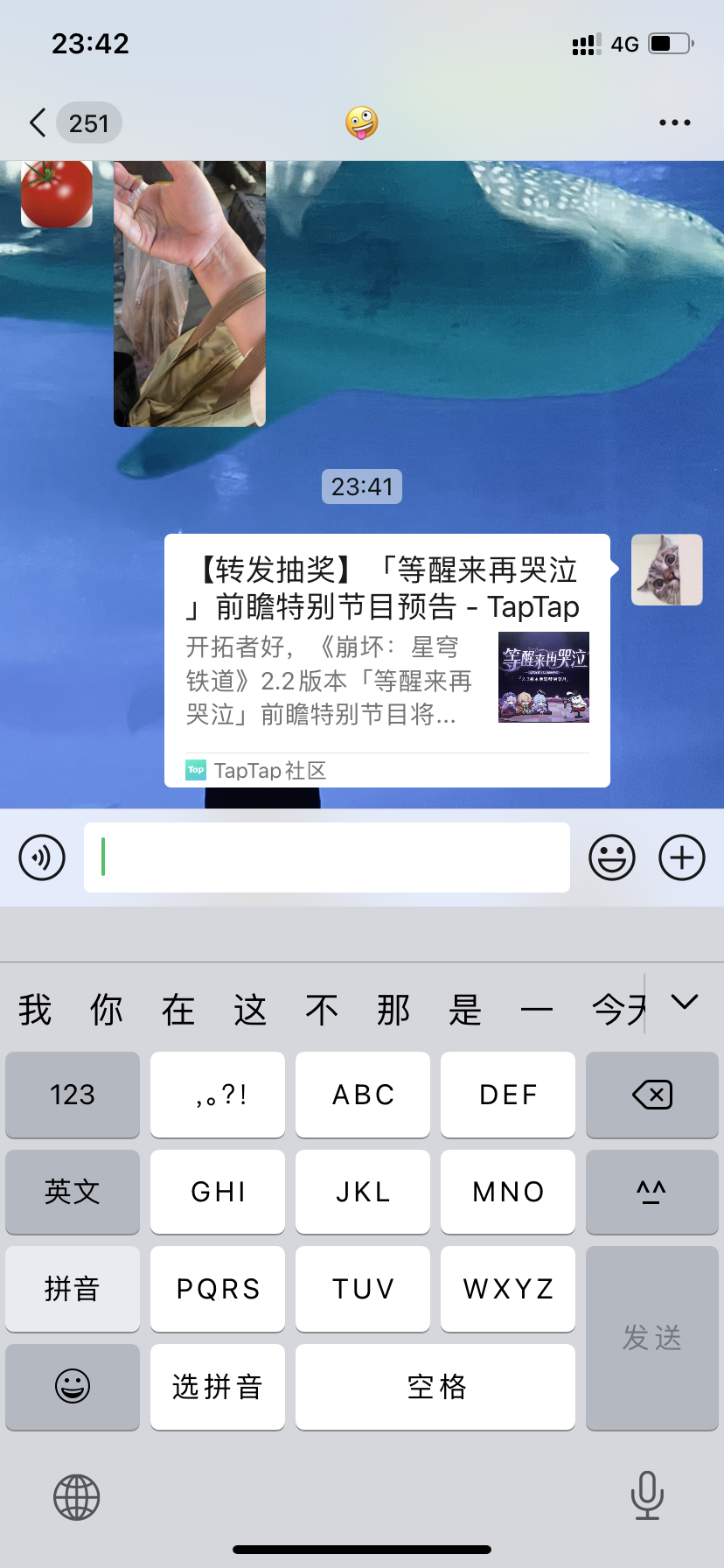Tap the globe icon to switch keyboards
Image resolution: width=724 pixels, height=1568 pixels.
coord(77,1496)
